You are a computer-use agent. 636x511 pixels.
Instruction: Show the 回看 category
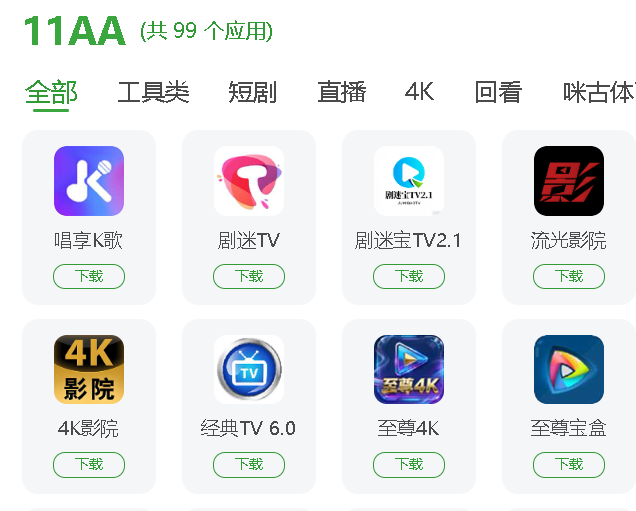pyautogui.click(x=498, y=92)
